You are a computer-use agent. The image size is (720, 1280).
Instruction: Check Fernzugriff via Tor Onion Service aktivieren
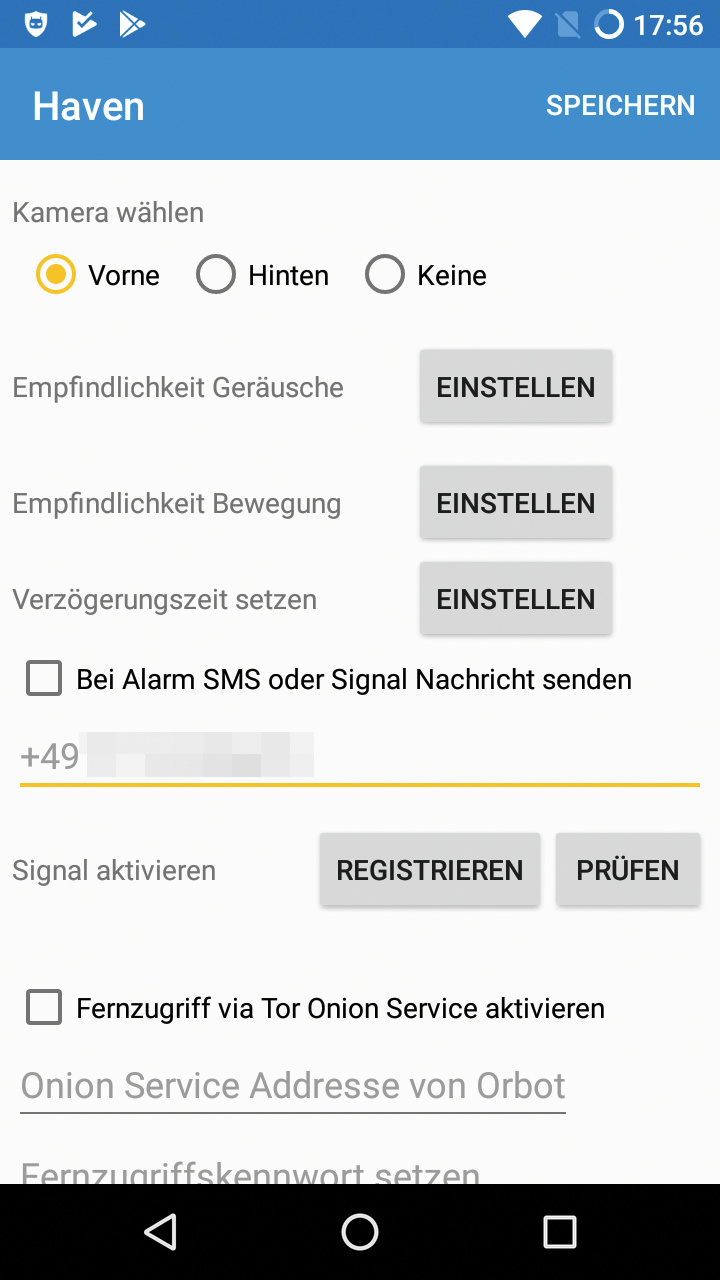pyautogui.click(x=44, y=1007)
